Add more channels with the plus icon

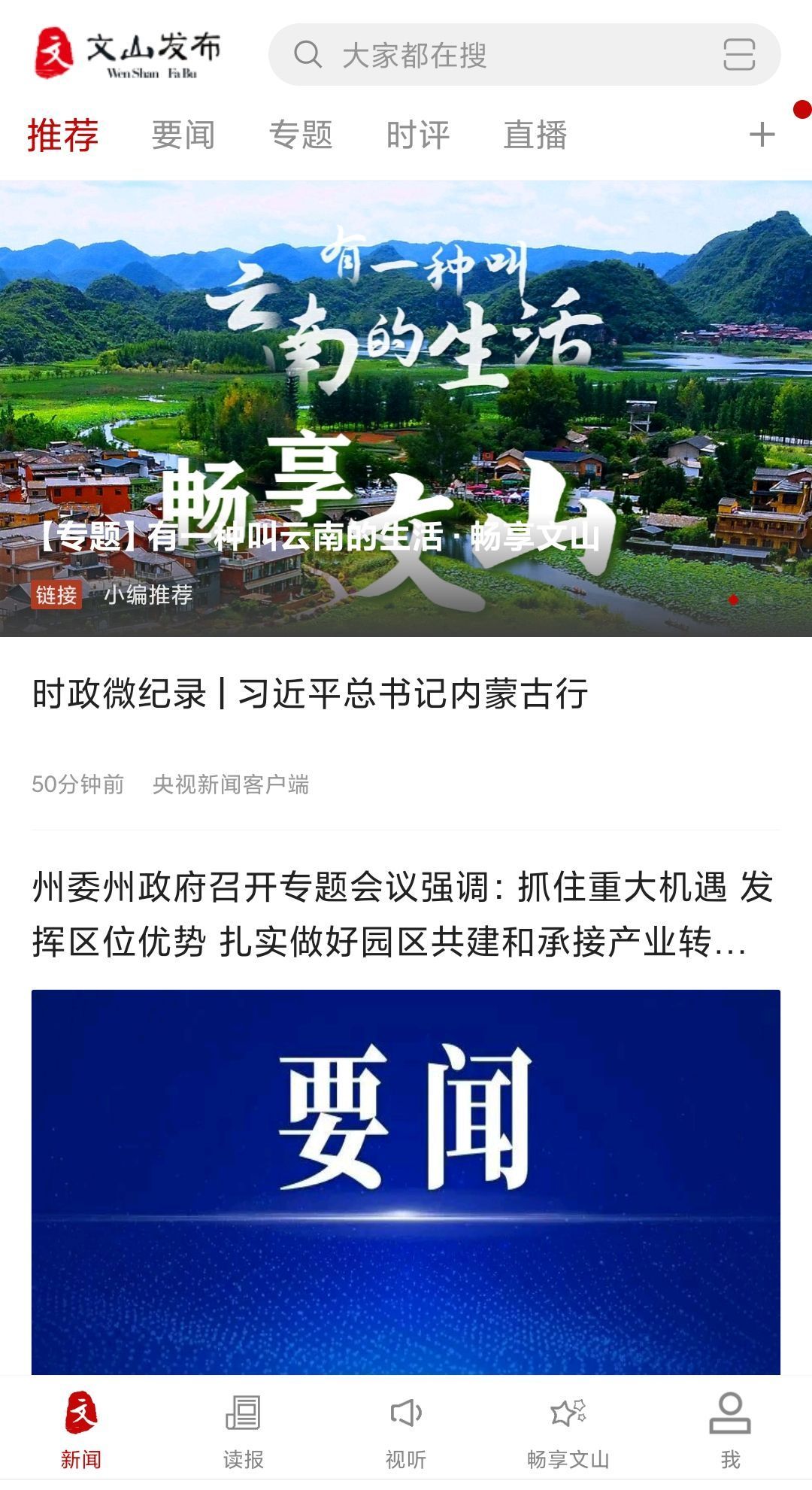click(x=762, y=135)
